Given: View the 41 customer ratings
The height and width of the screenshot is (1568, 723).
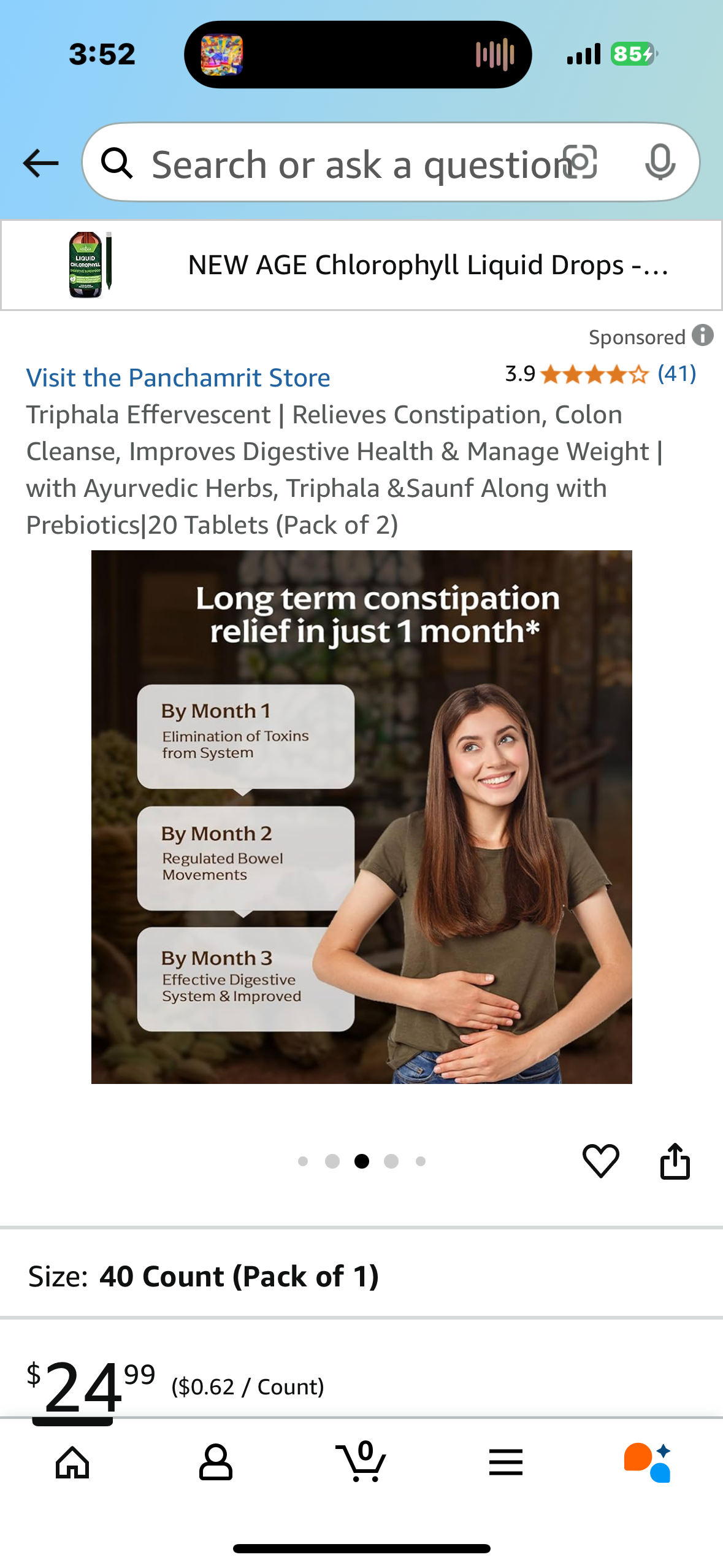Looking at the screenshot, I should [x=676, y=374].
